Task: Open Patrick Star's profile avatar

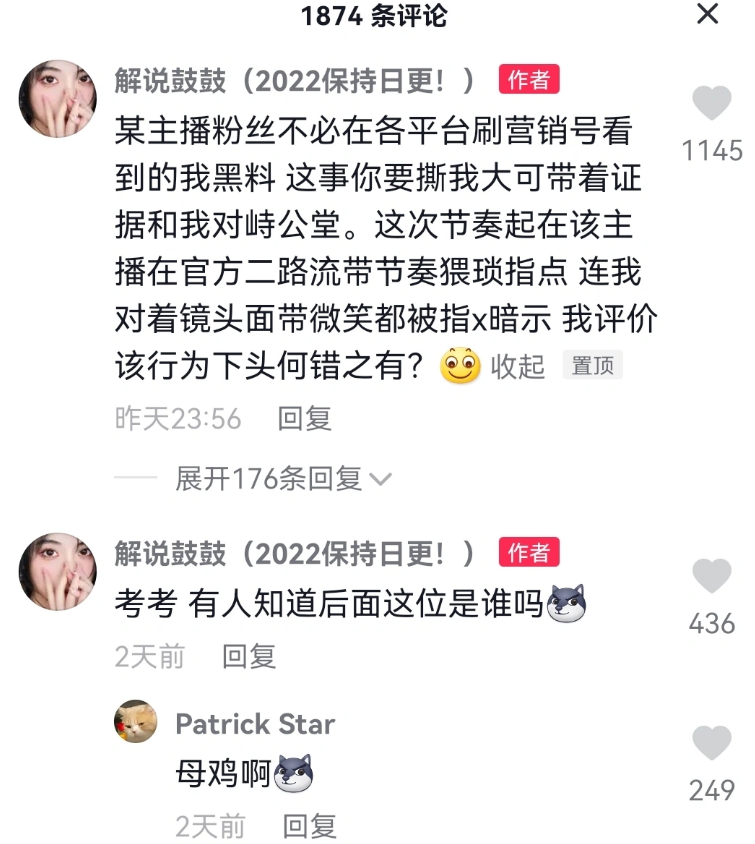Action: tap(136, 723)
